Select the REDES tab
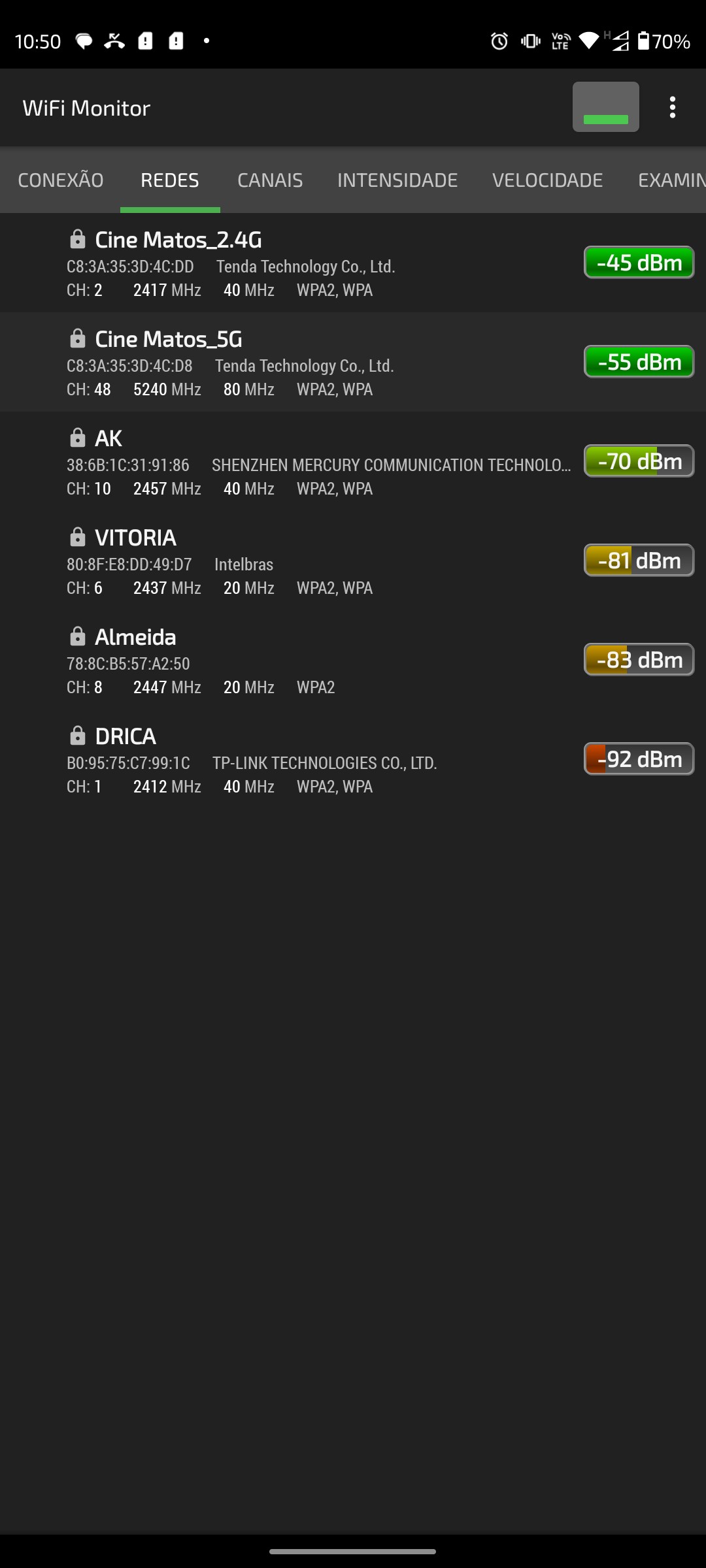 click(x=170, y=180)
